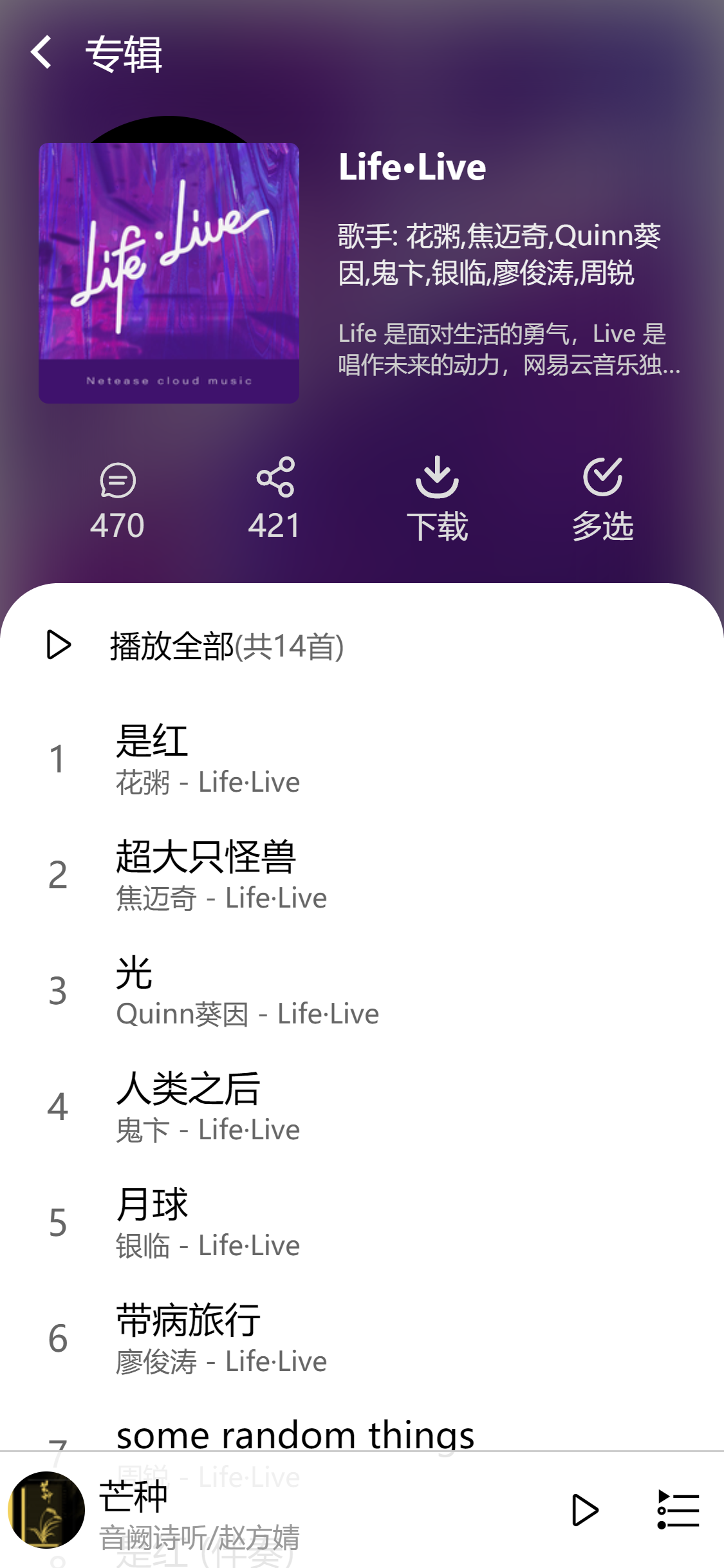This screenshot has height=1568, width=724.
Task: Open the Life·Live album cover
Action: (x=169, y=272)
